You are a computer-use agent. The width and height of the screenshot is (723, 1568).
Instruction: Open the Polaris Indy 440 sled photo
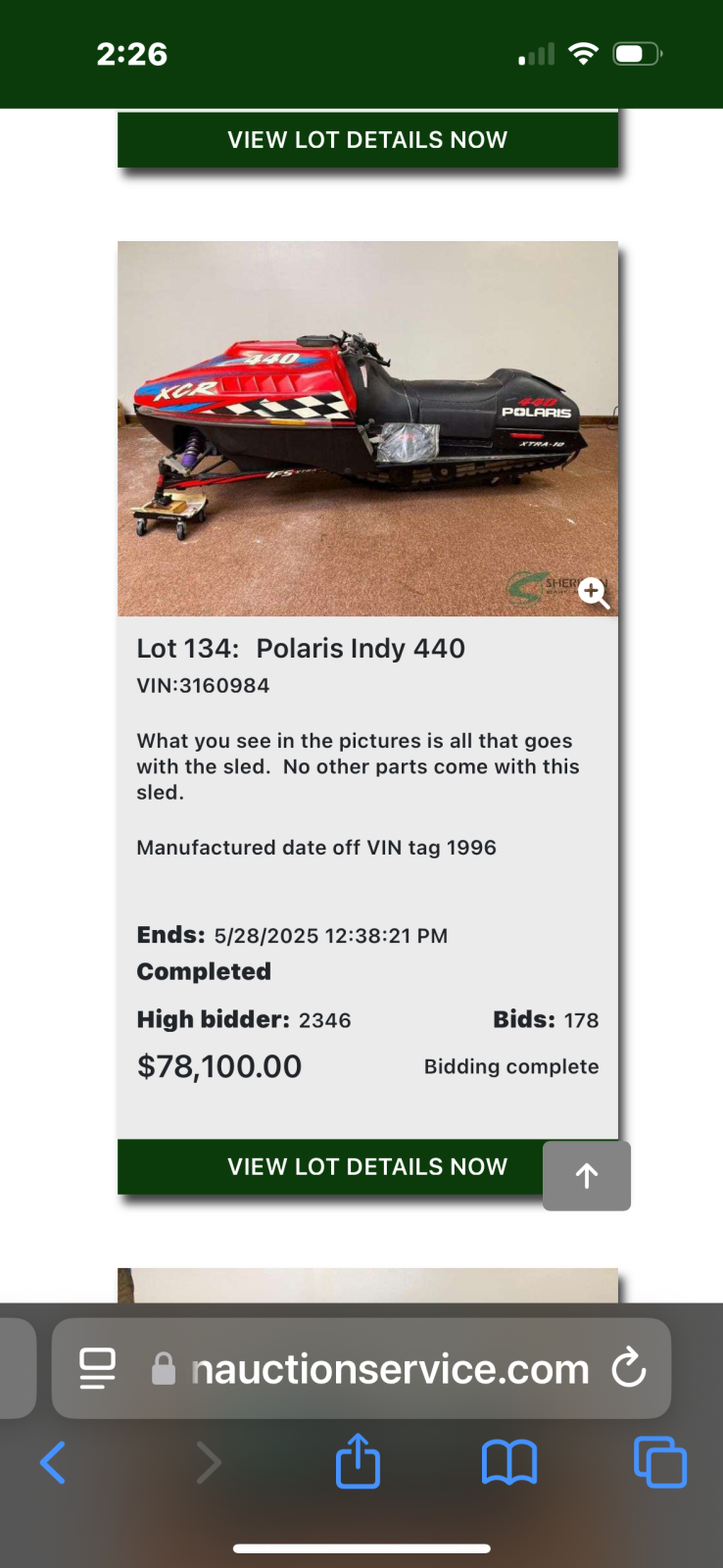[367, 428]
